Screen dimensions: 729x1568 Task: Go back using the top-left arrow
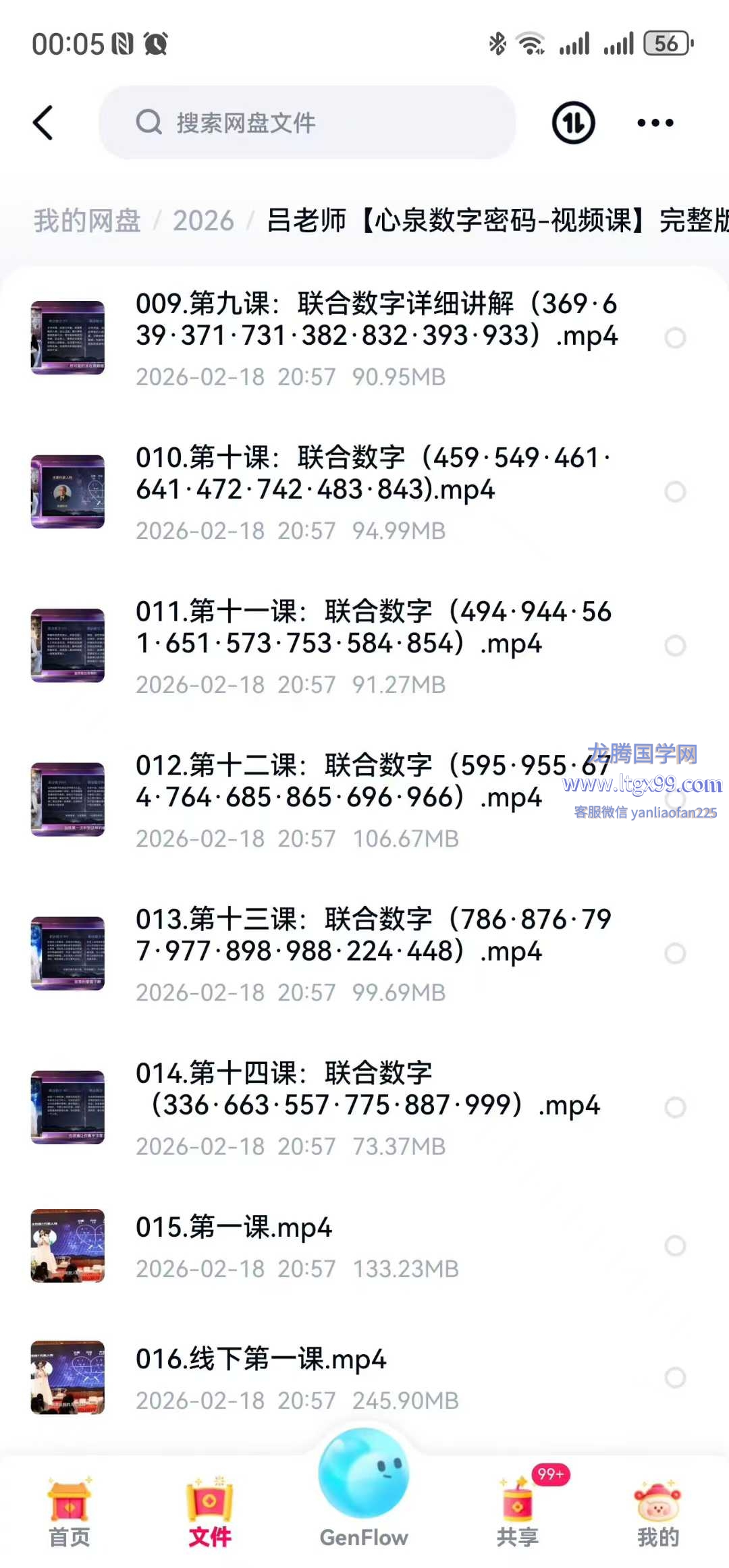pyautogui.click(x=43, y=123)
